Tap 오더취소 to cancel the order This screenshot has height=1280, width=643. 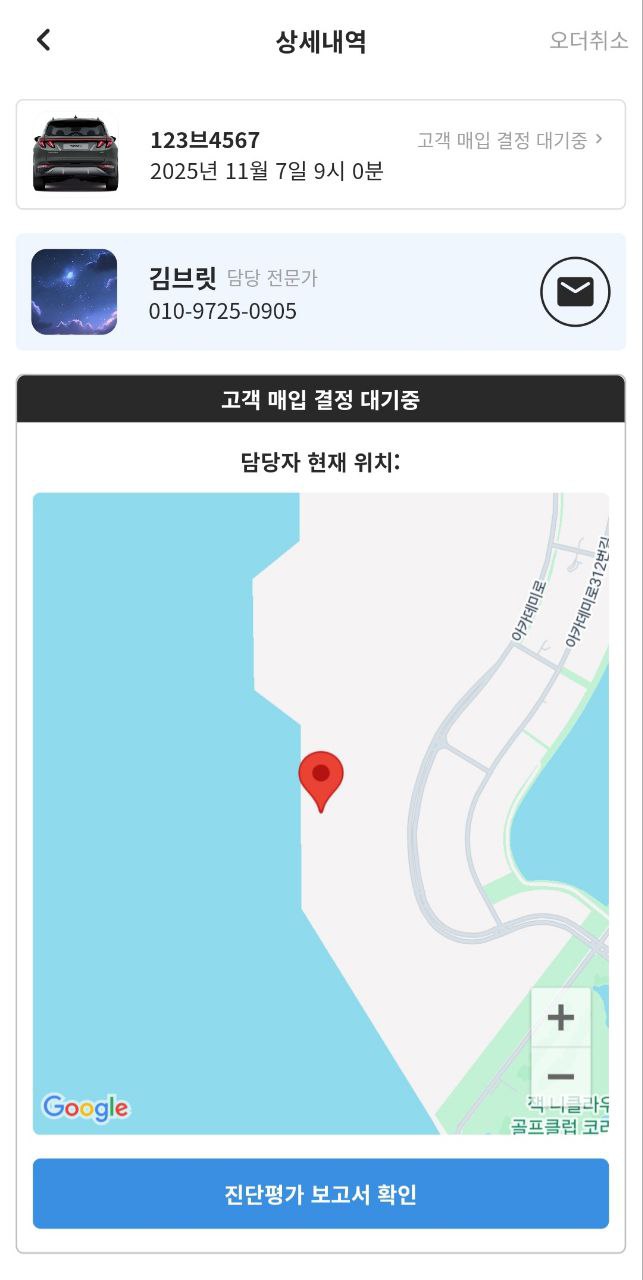pyautogui.click(x=588, y=41)
